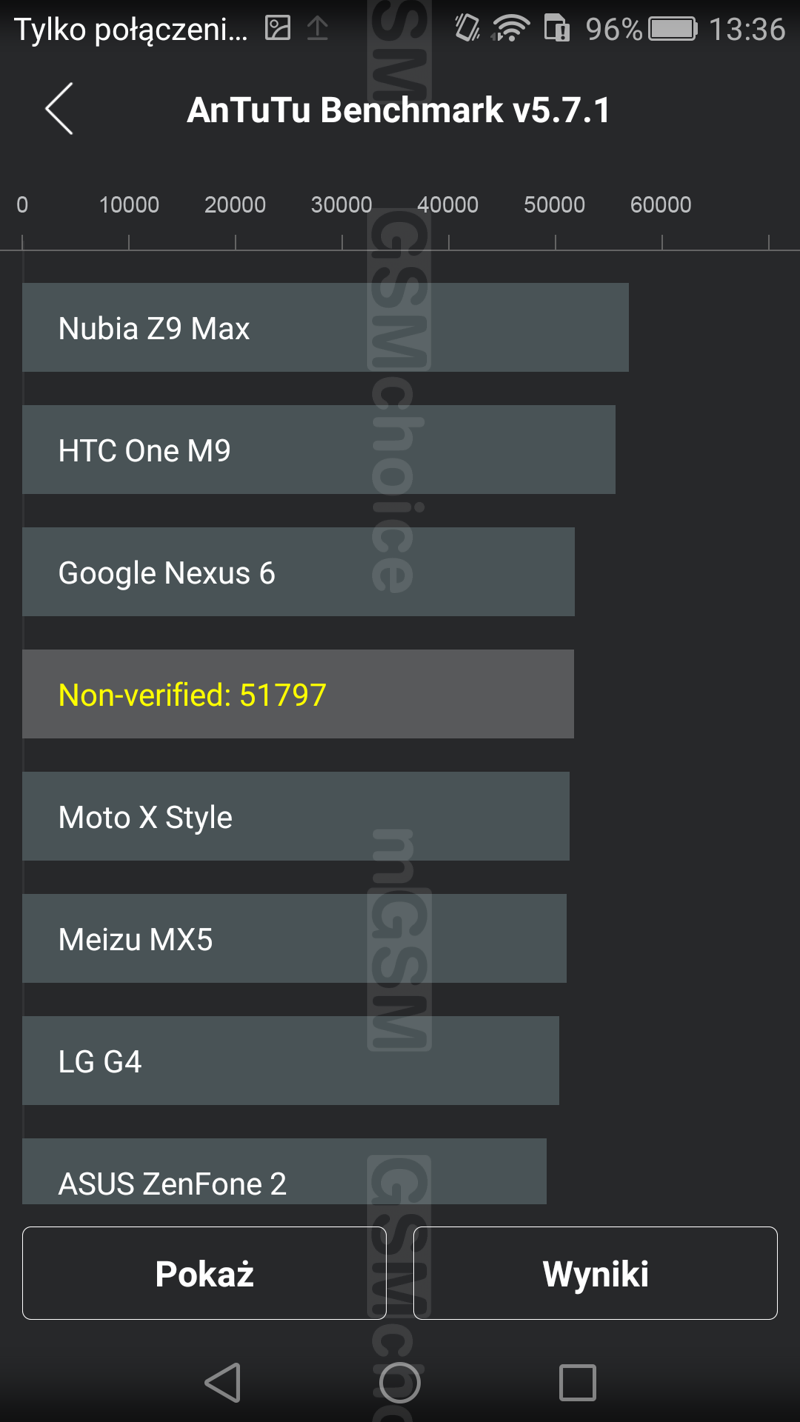Open the Wyniki button
This screenshot has width=800, height=1422.
[x=595, y=1273]
